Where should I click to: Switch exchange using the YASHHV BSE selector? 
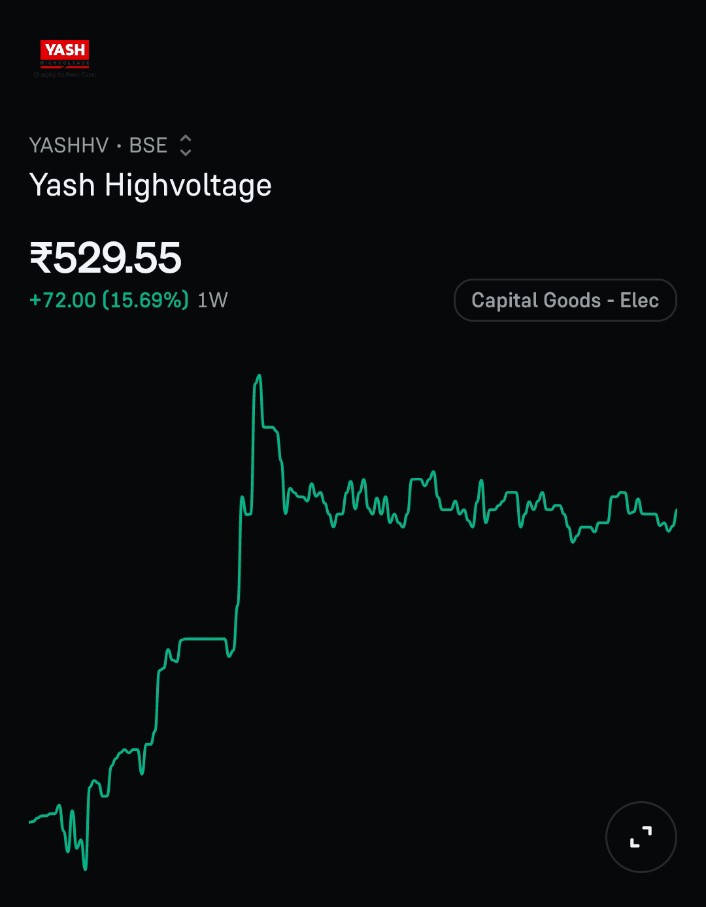pos(110,145)
